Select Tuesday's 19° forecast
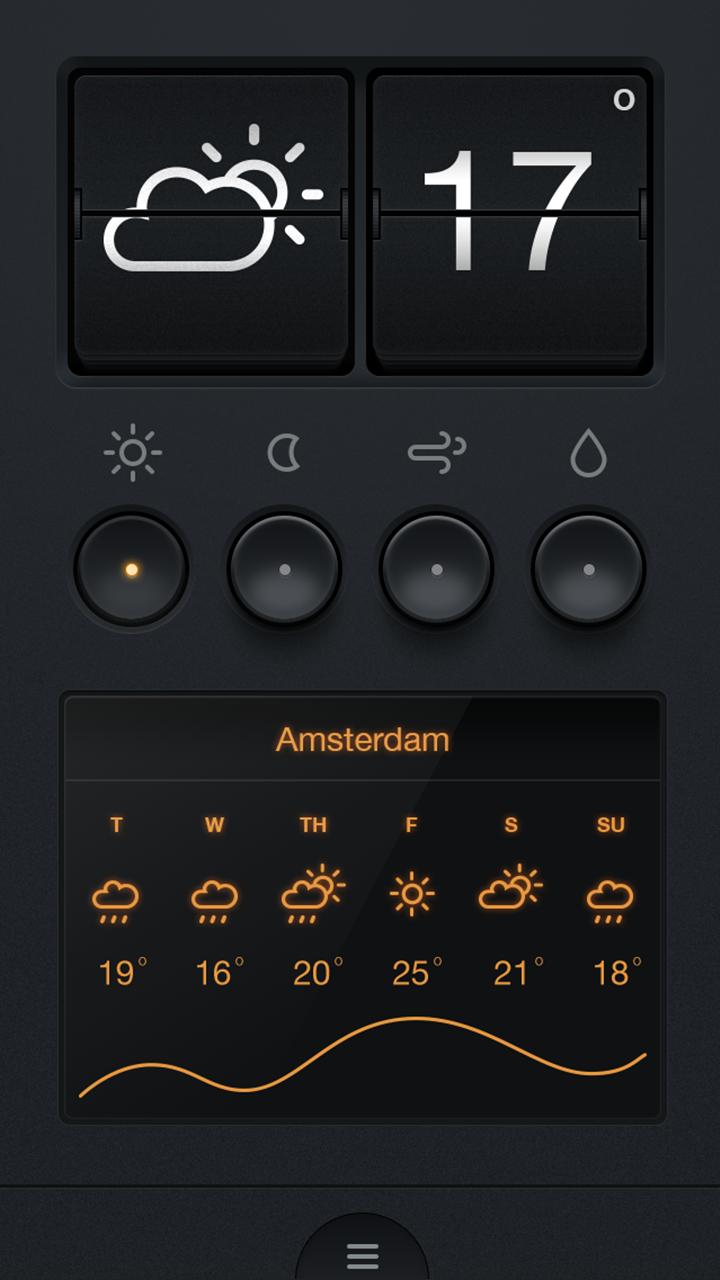This screenshot has width=720, height=1280. click(117, 900)
